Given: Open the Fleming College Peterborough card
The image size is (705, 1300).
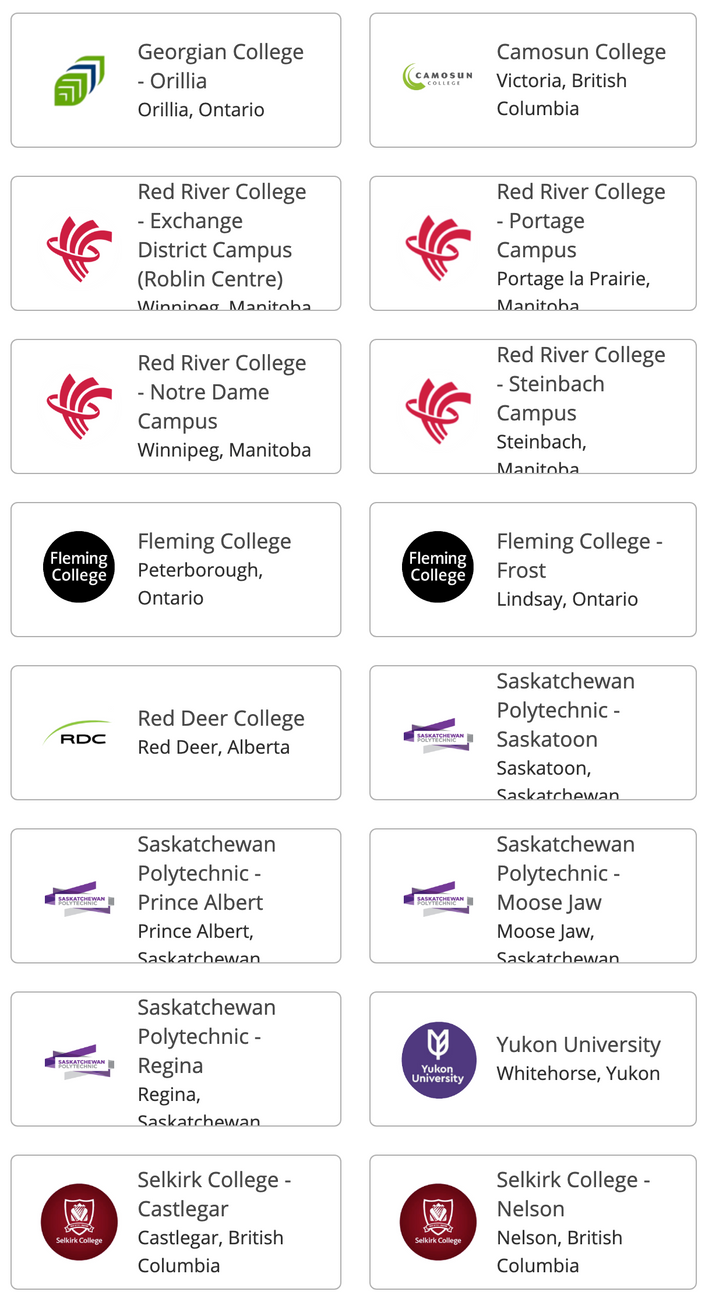Looking at the screenshot, I should point(176,569).
